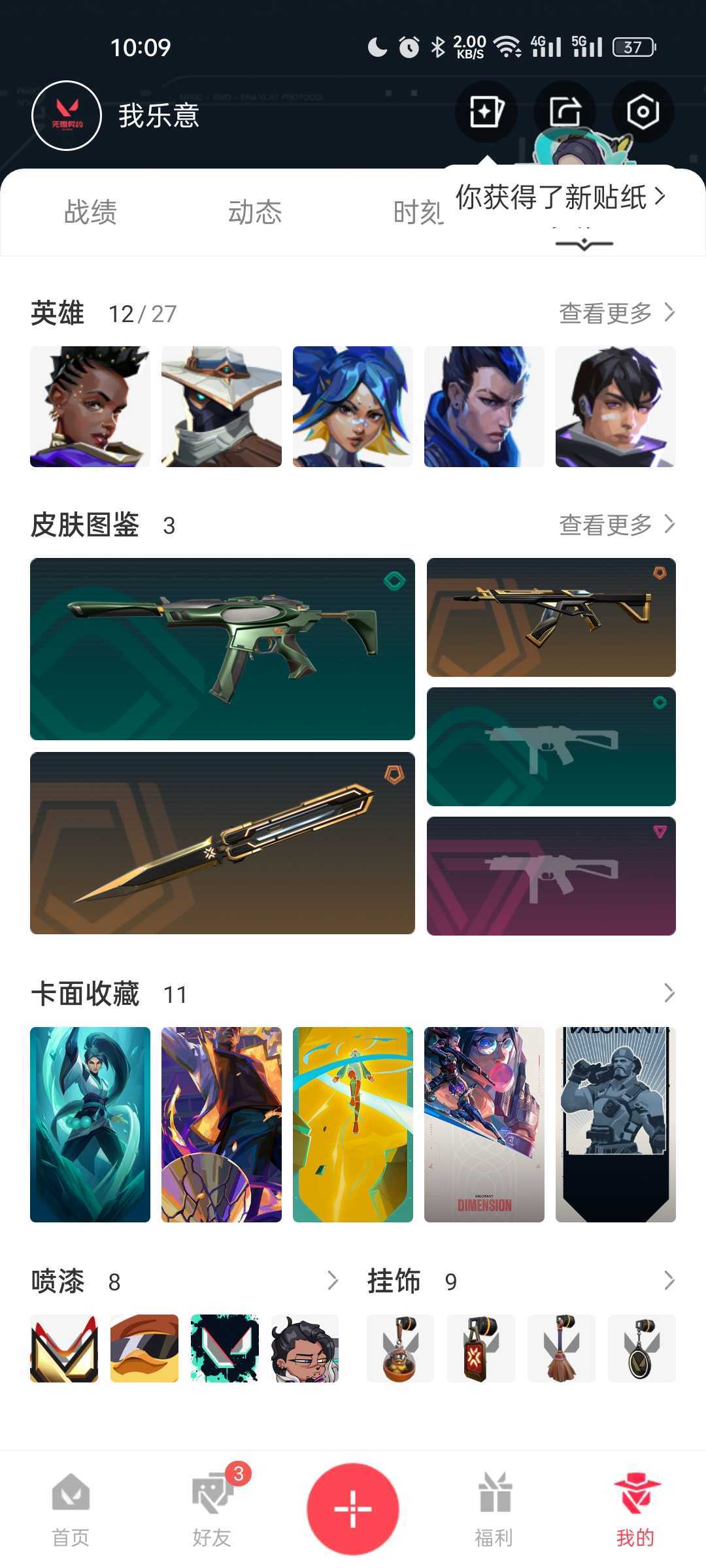
Task: Switch to the 时刻 tab
Action: 418,212
